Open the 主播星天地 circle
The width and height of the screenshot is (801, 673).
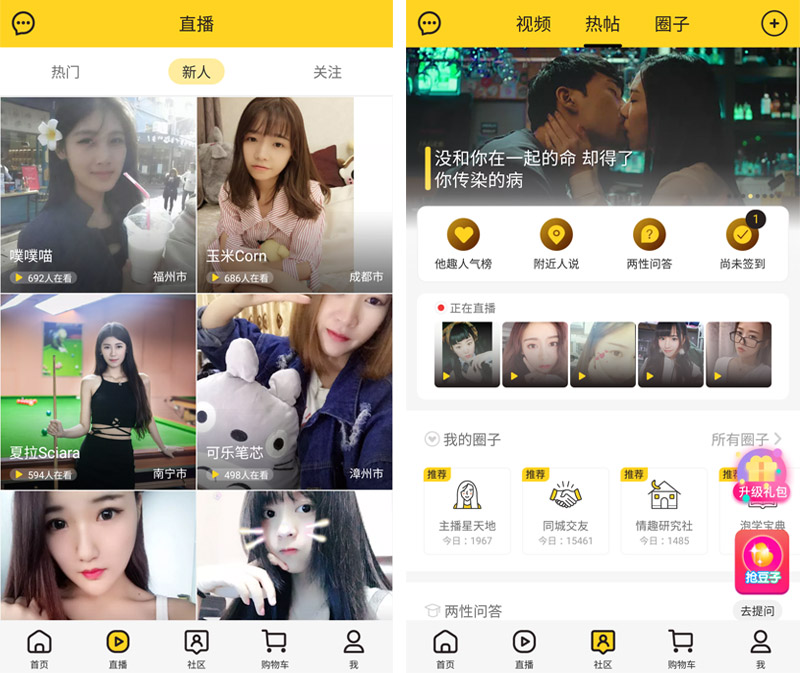(x=467, y=510)
